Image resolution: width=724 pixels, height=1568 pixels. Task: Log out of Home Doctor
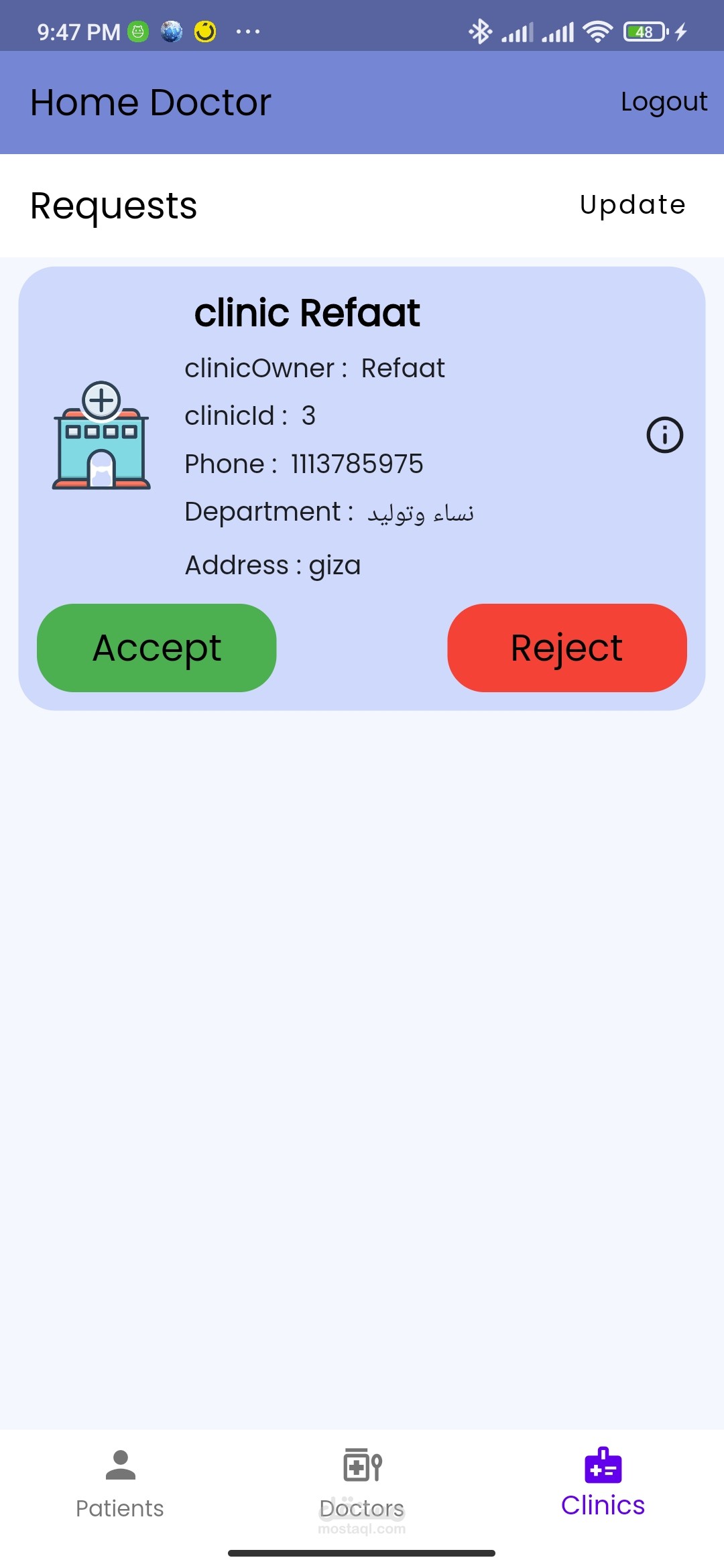[x=664, y=102]
